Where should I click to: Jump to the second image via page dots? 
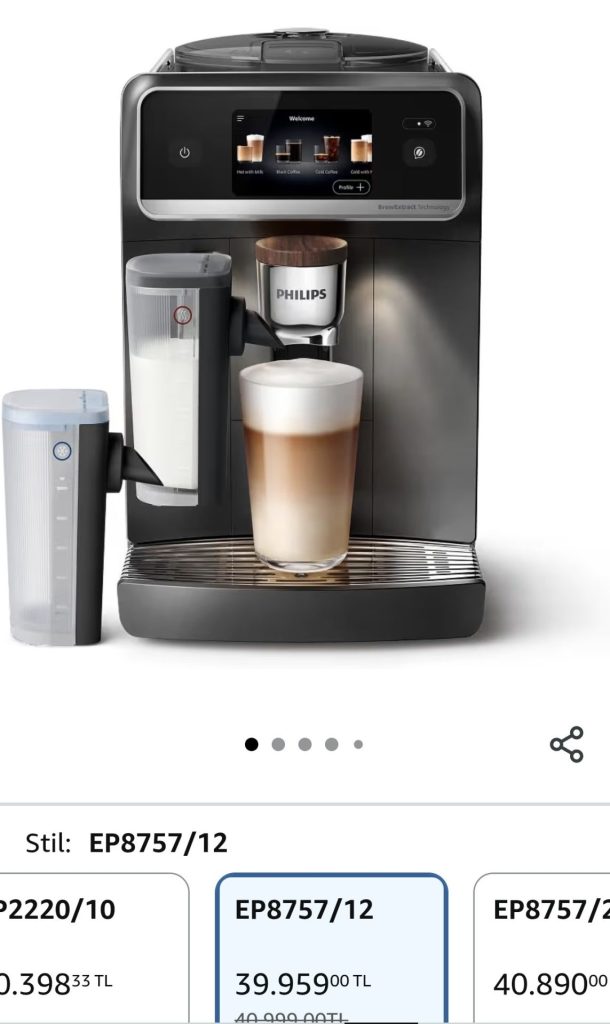tap(278, 744)
